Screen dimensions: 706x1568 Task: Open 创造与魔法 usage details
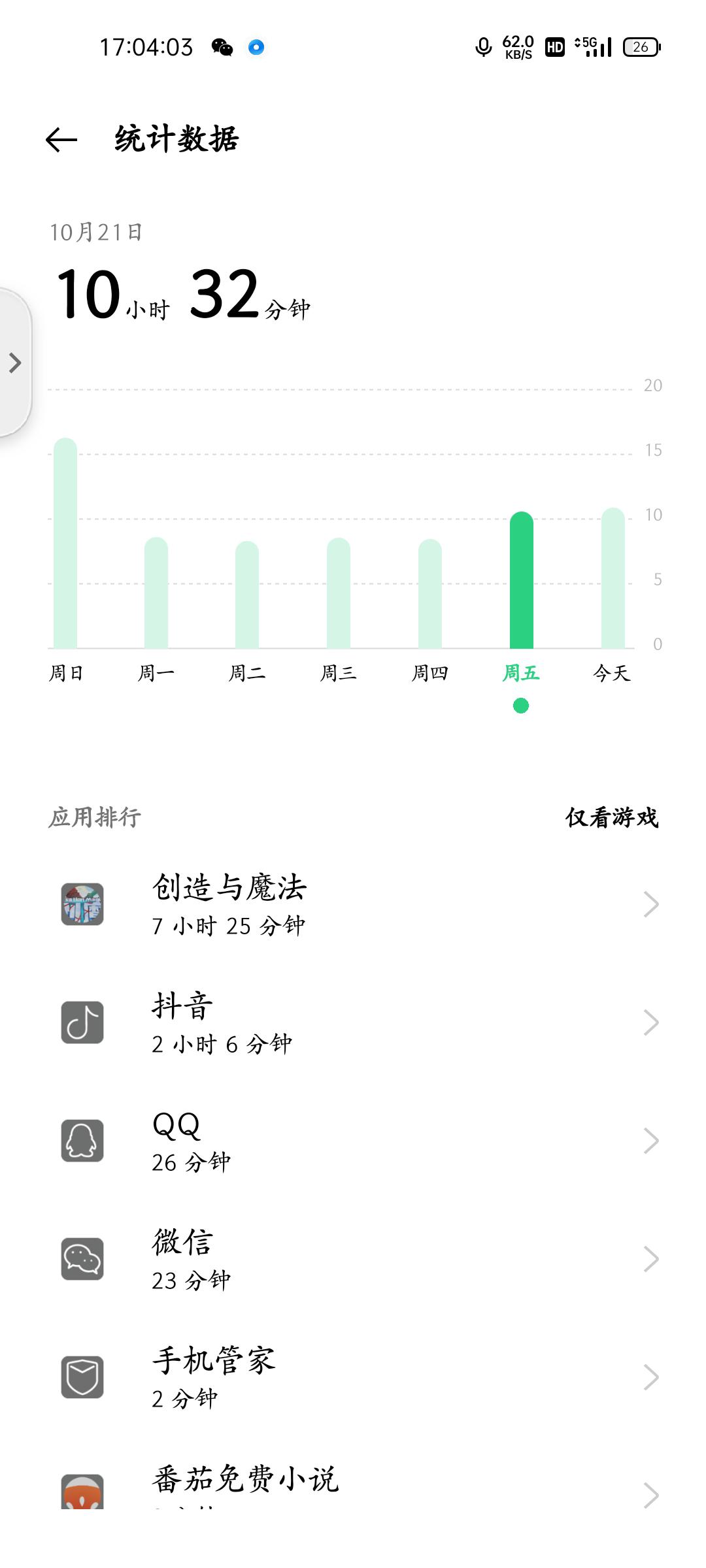353,904
